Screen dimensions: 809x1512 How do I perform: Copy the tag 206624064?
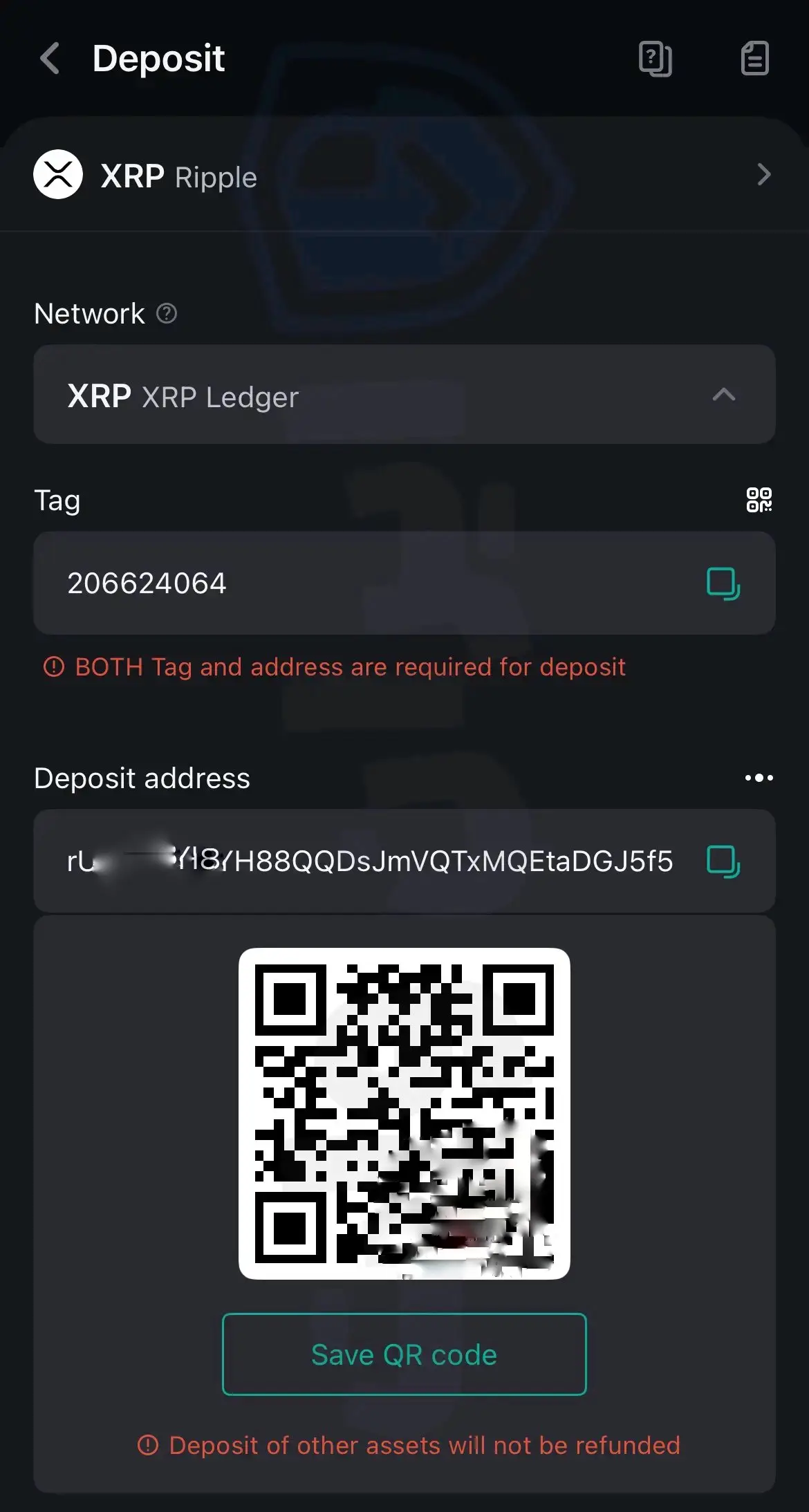[x=723, y=584]
